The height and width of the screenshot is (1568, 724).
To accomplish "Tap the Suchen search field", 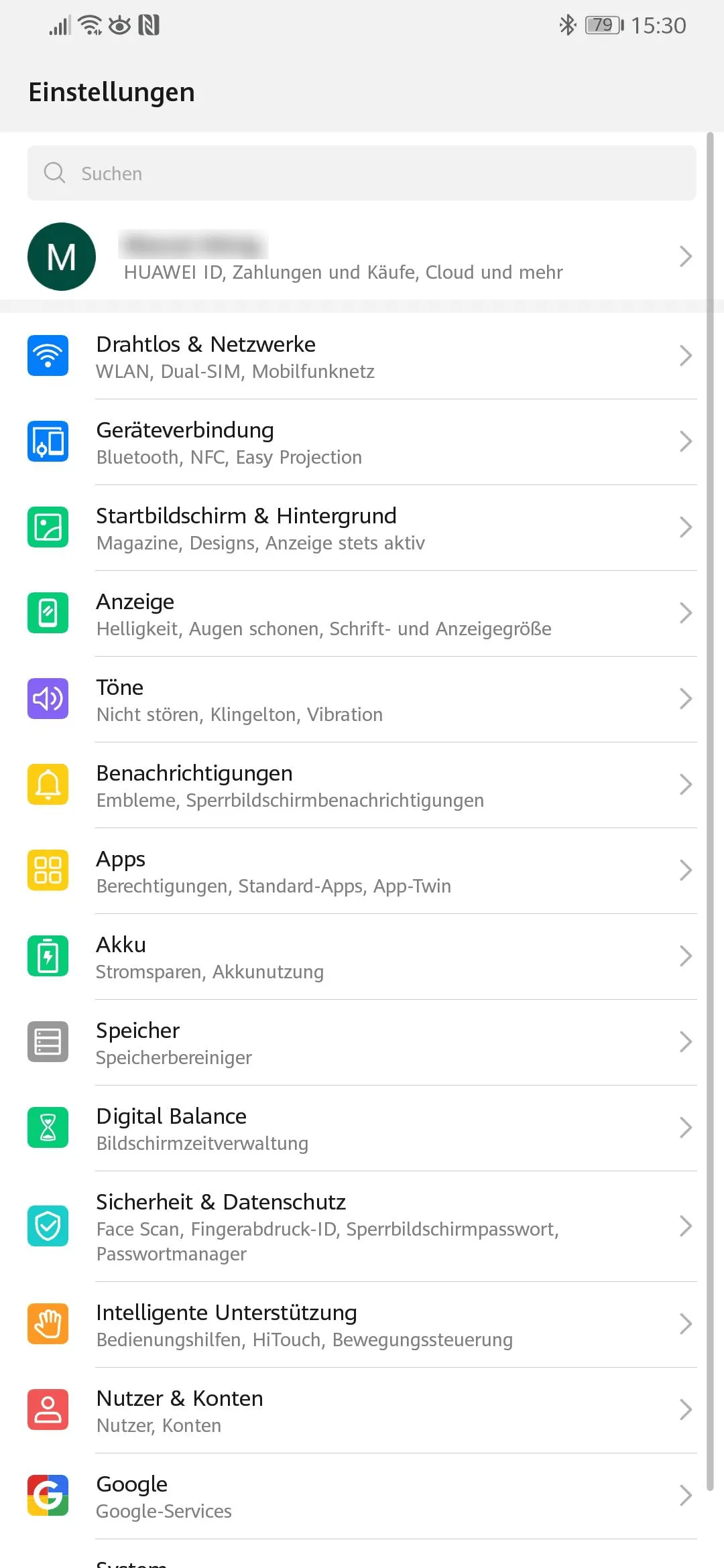I will (x=362, y=174).
